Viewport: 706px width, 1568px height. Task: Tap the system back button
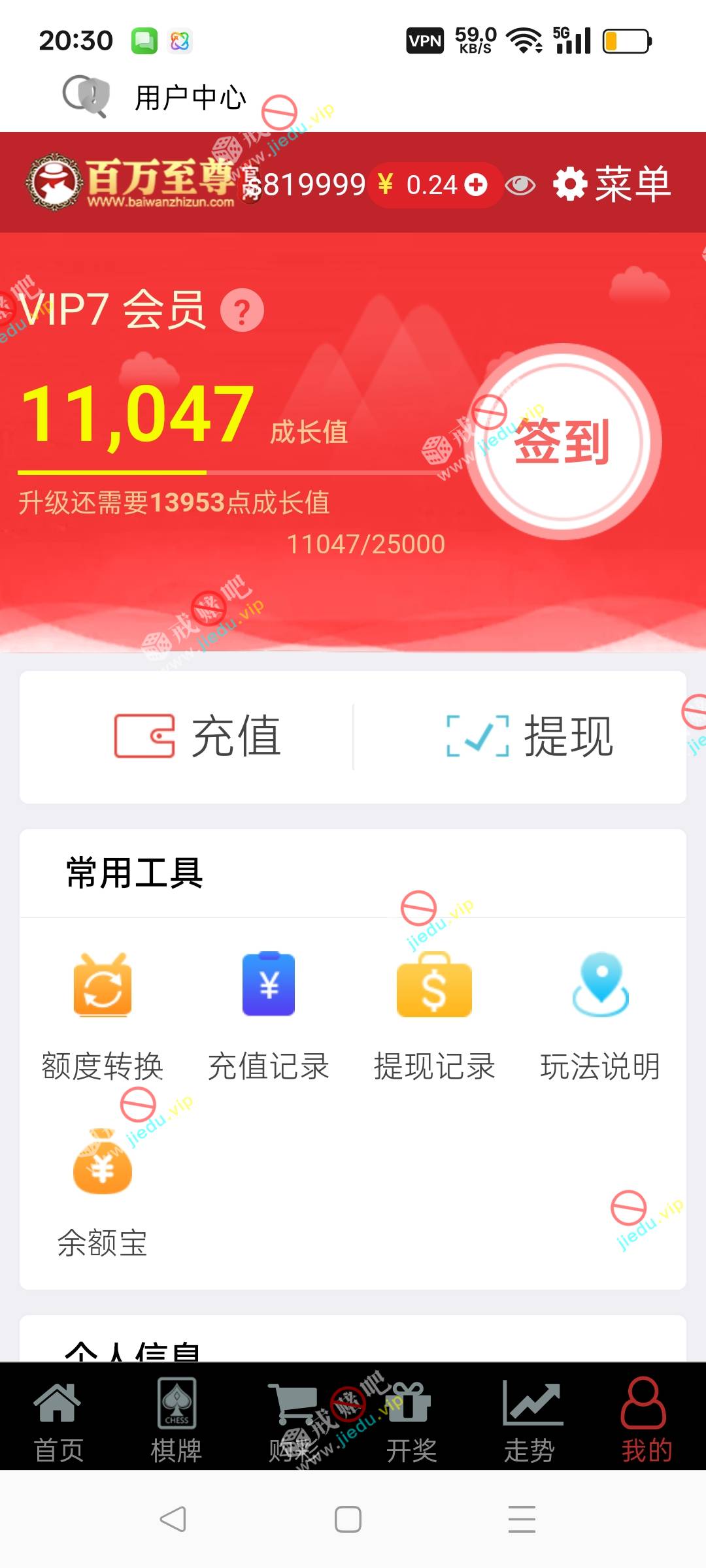tap(173, 1519)
